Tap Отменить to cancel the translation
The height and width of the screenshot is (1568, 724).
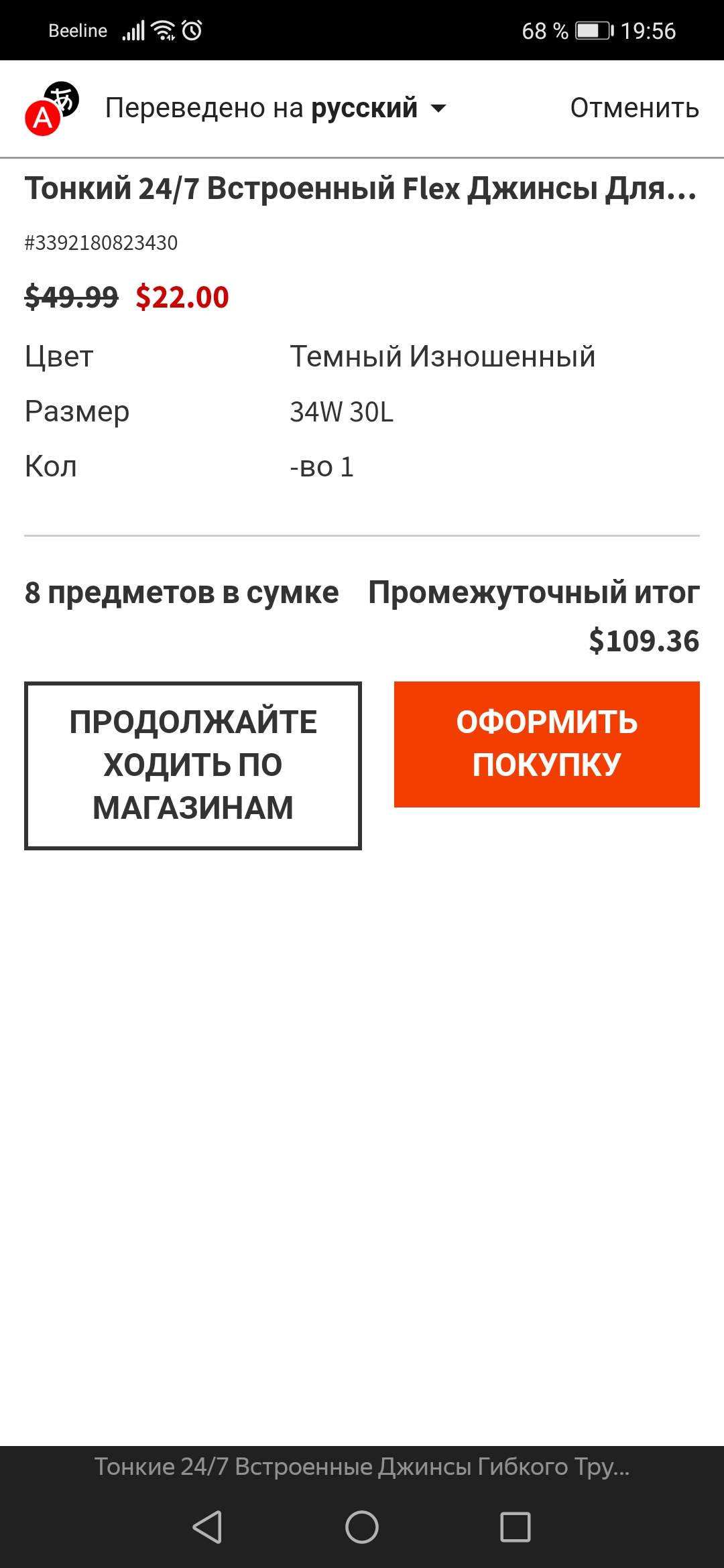pos(634,109)
